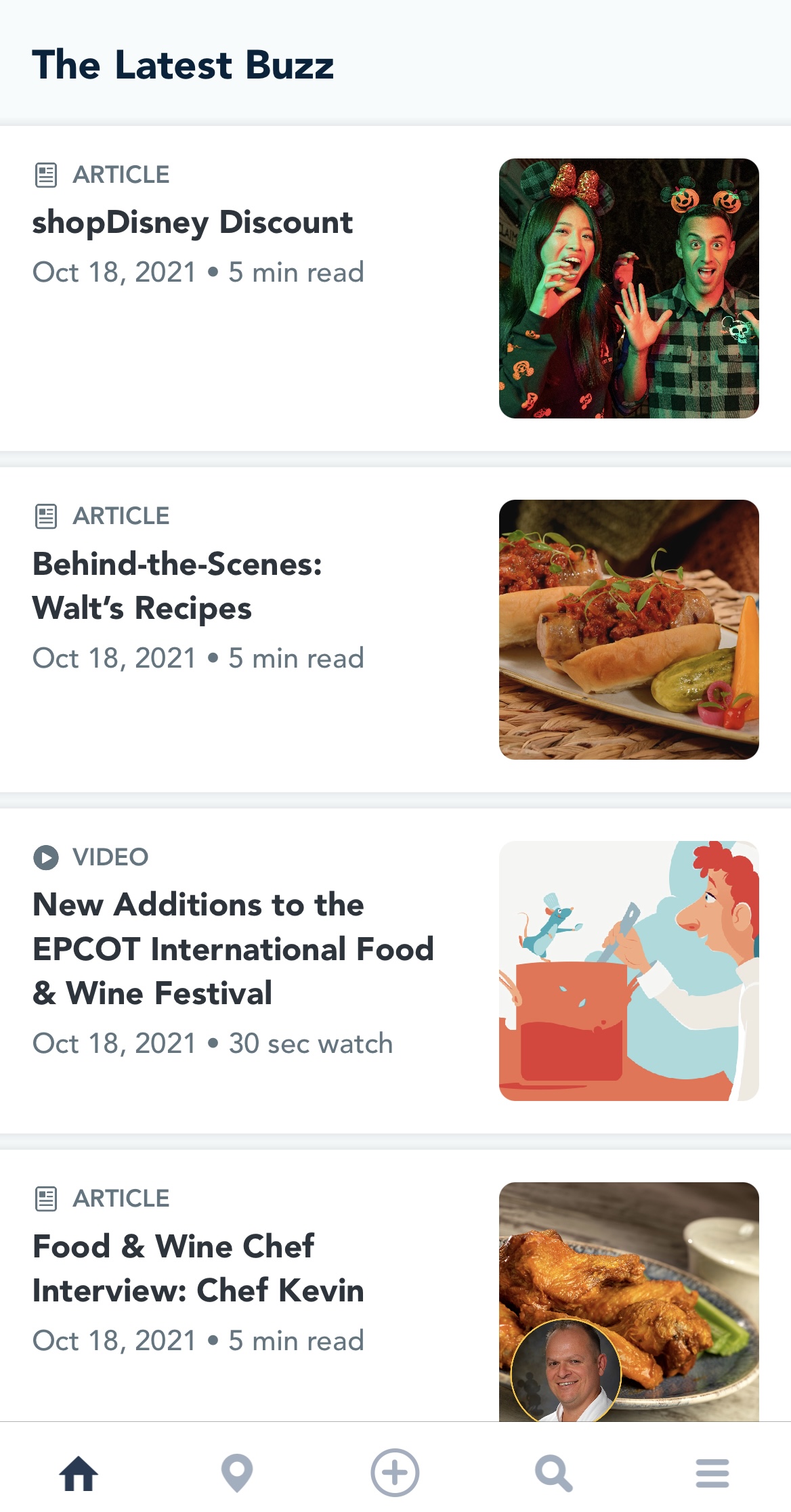Image resolution: width=791 pixels, height=1512 pixels.
Task: Watch the EPCOT Food & Wine Festival video
Action: click(x=233, y=949)
